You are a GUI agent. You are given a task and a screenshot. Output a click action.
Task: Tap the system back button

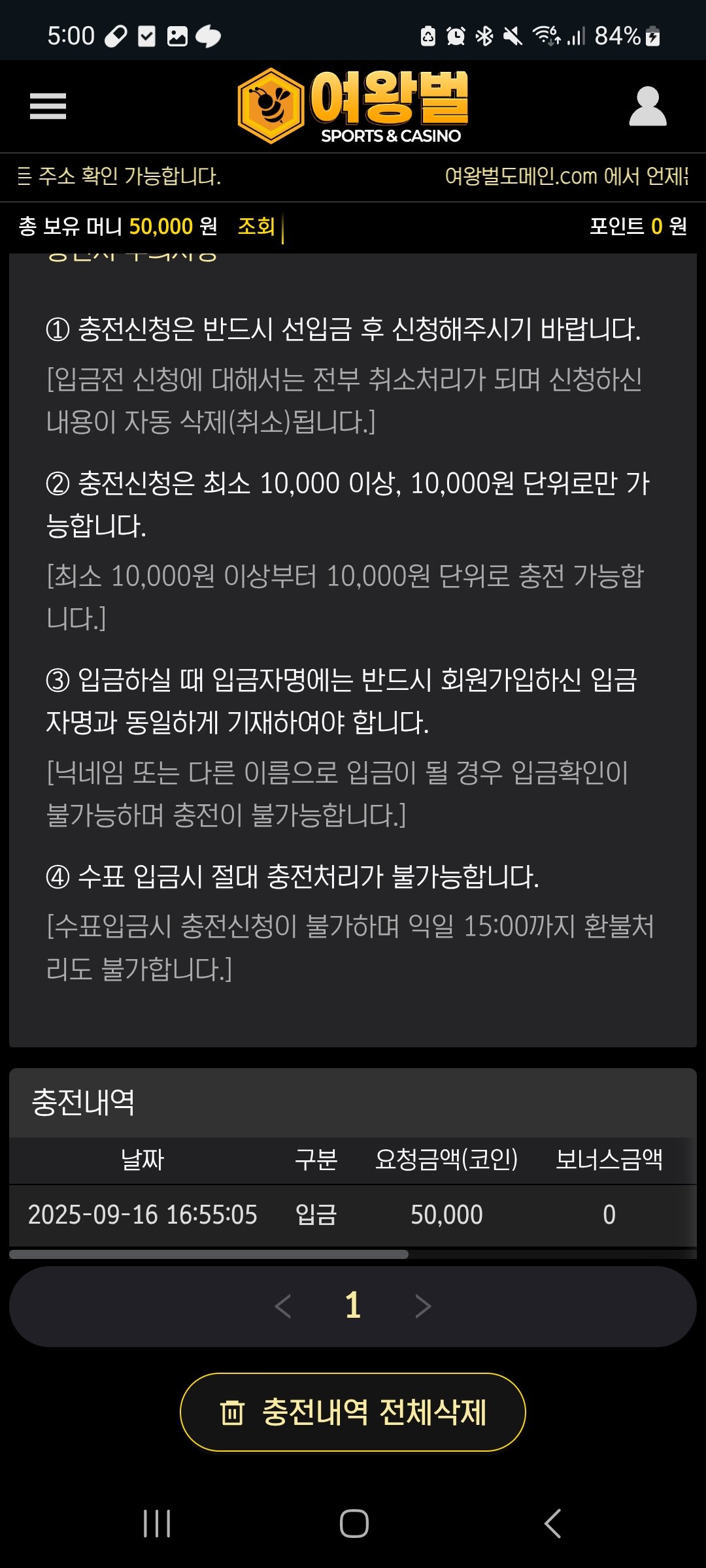(552, 1524)
